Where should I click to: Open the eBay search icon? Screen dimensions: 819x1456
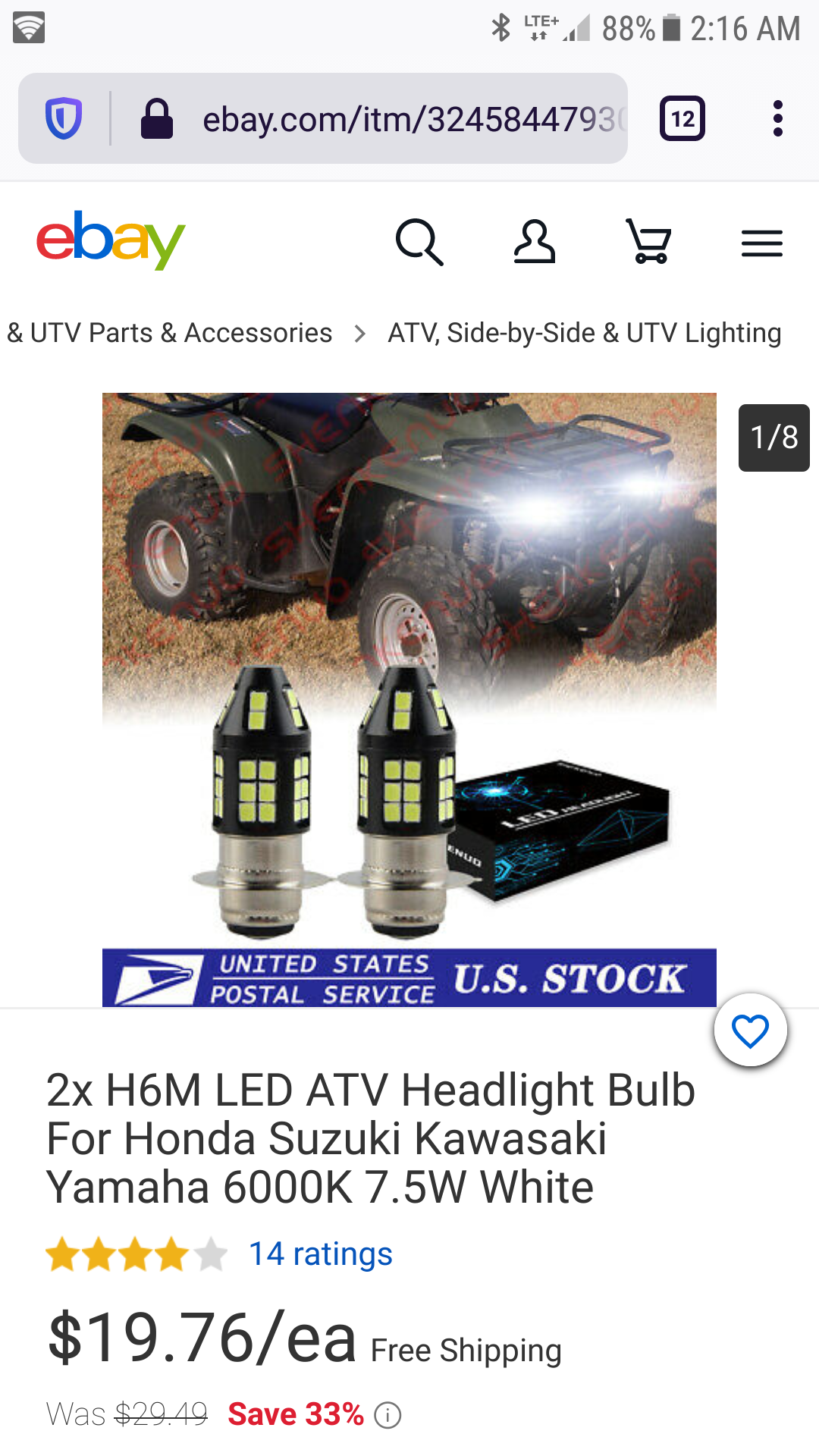pos(419,243)
